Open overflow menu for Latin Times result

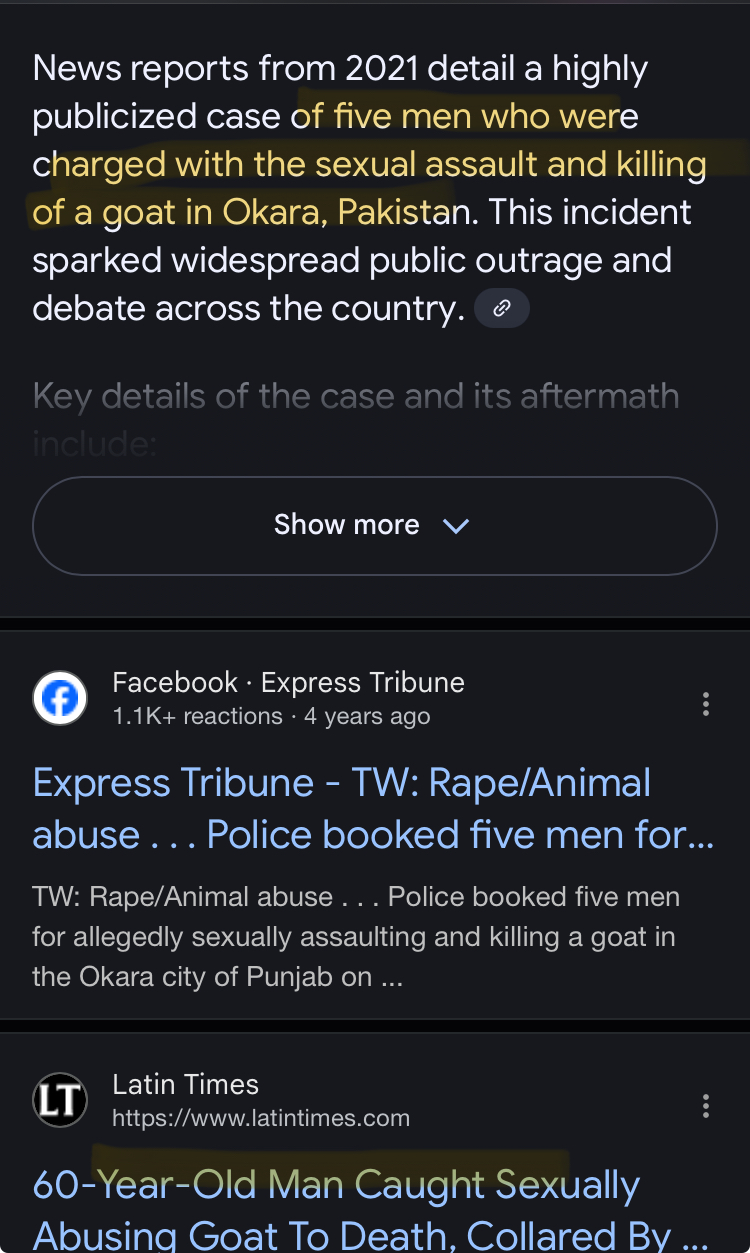(706, 1105)
